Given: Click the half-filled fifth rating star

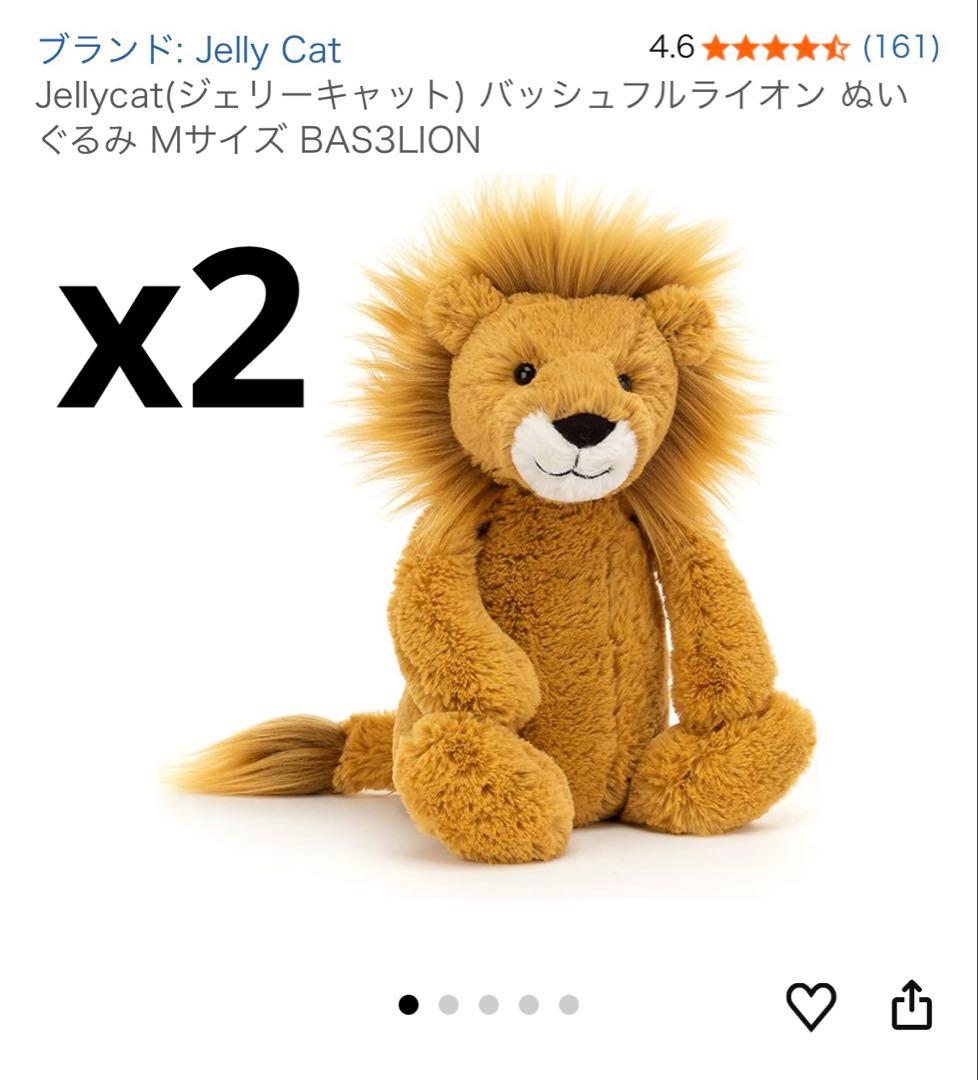Looking at the screenshot, I should tap(837, 48).
